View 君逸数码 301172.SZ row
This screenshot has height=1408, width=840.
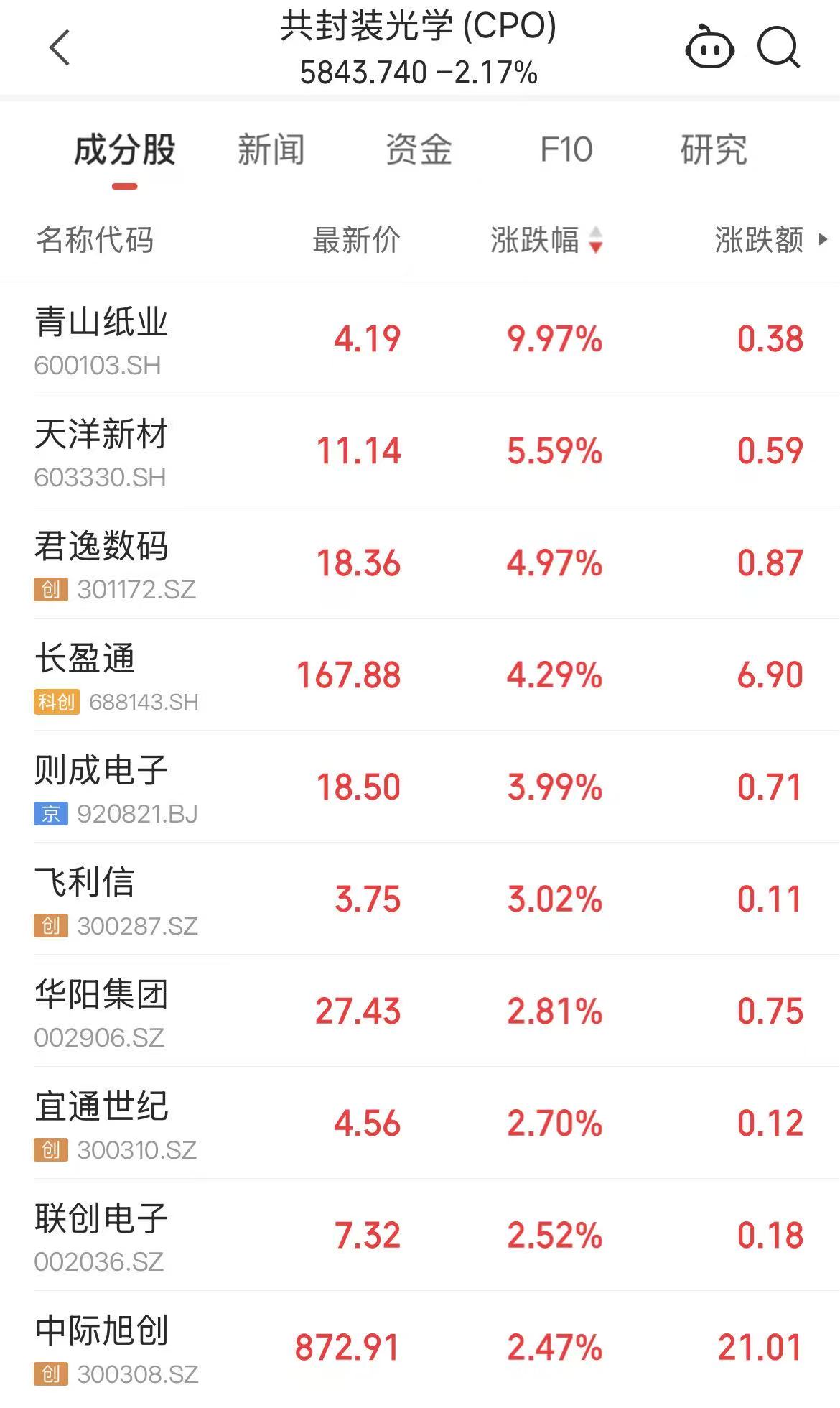pos(420,562)
